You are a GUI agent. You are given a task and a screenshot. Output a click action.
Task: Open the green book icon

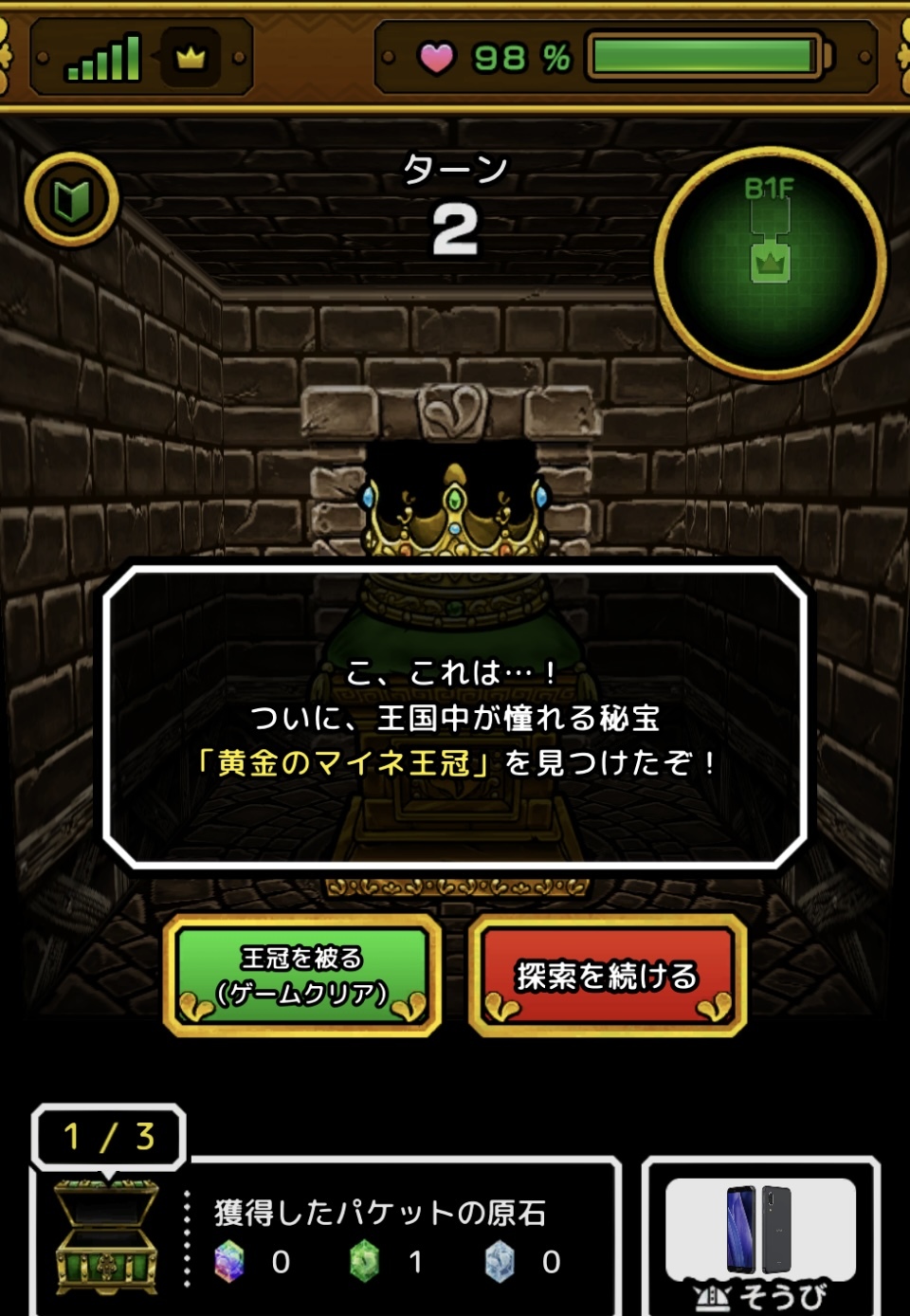pos(71,199)
